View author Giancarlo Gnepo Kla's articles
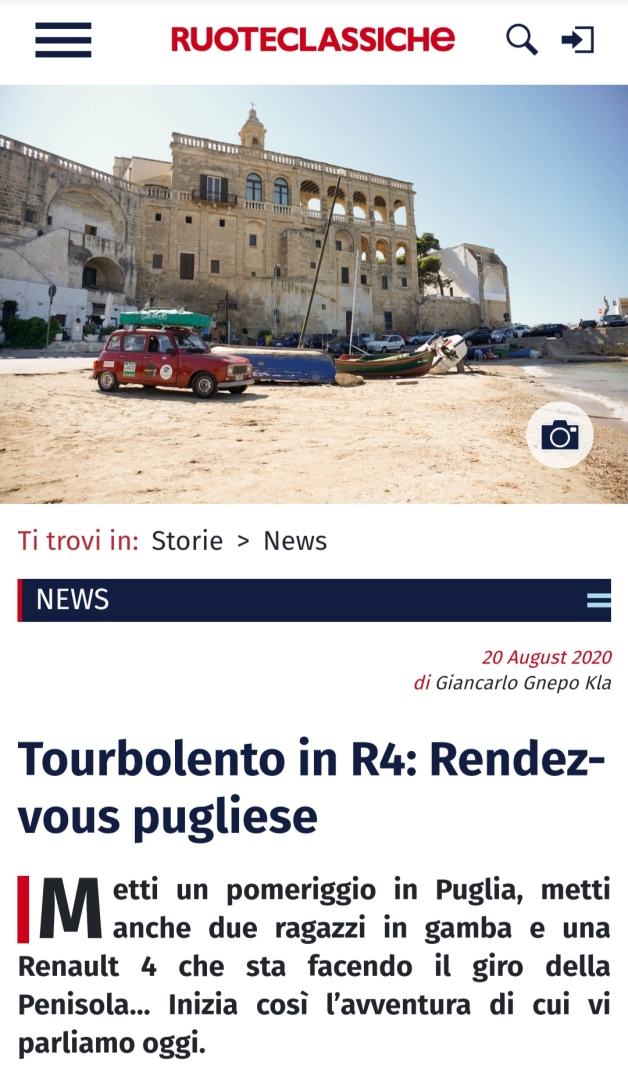 click(x=522, y=683)
